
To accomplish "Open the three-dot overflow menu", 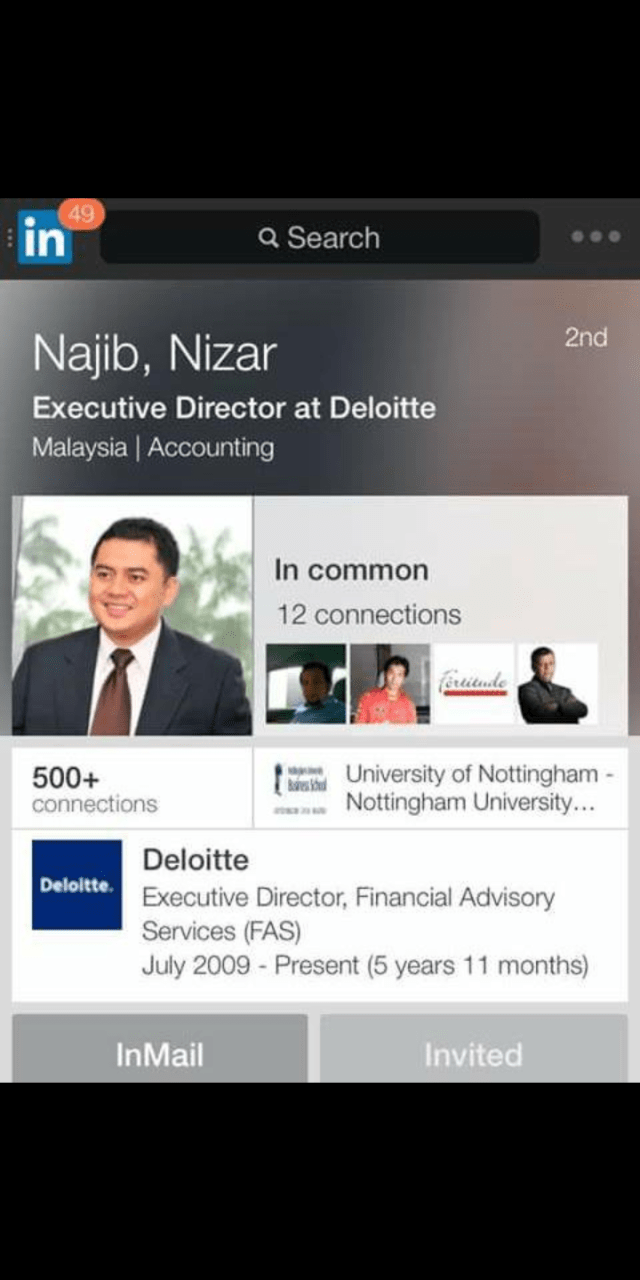I will 596,237.
